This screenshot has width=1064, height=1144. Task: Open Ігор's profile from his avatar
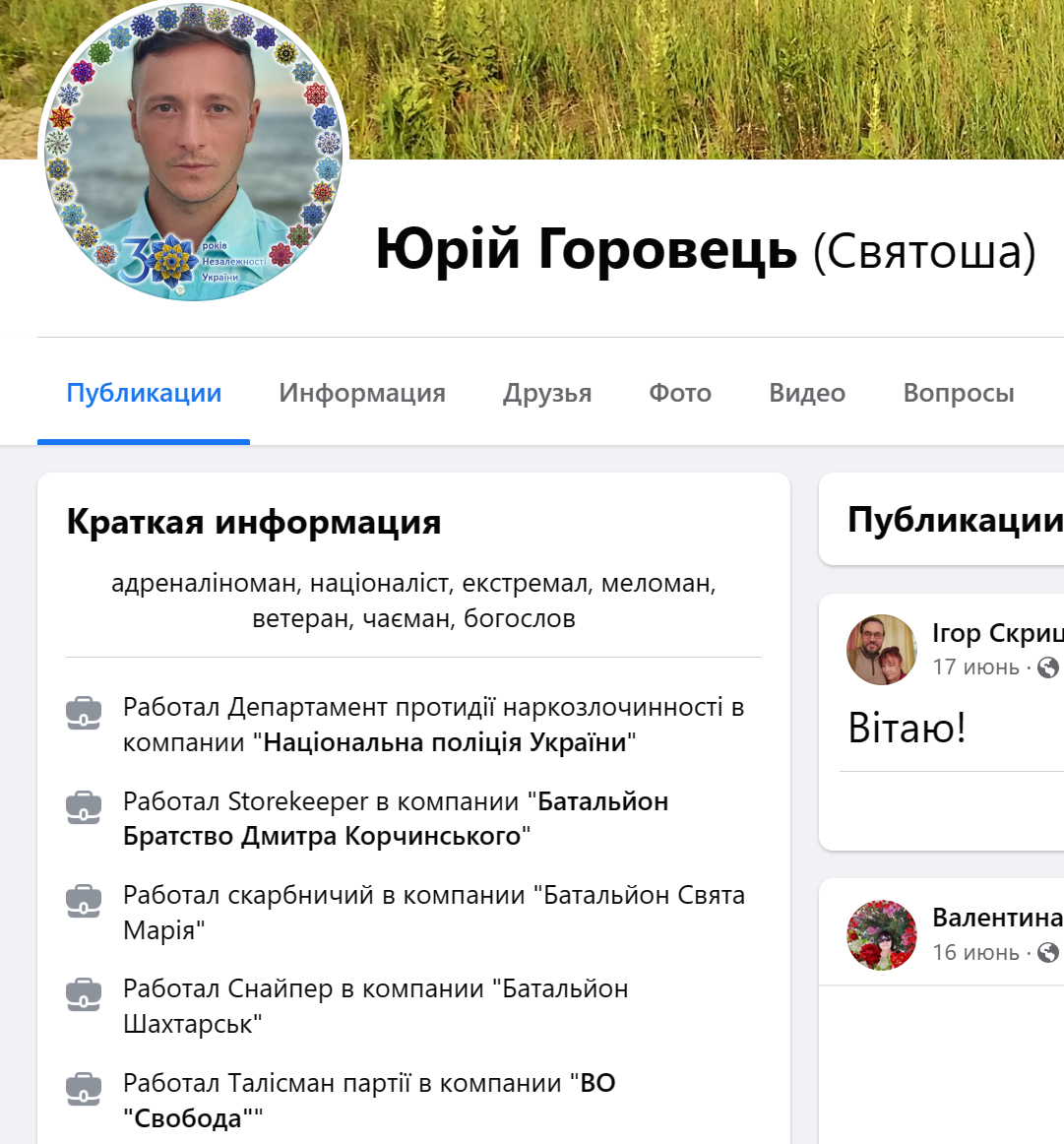tap(881, 650)
